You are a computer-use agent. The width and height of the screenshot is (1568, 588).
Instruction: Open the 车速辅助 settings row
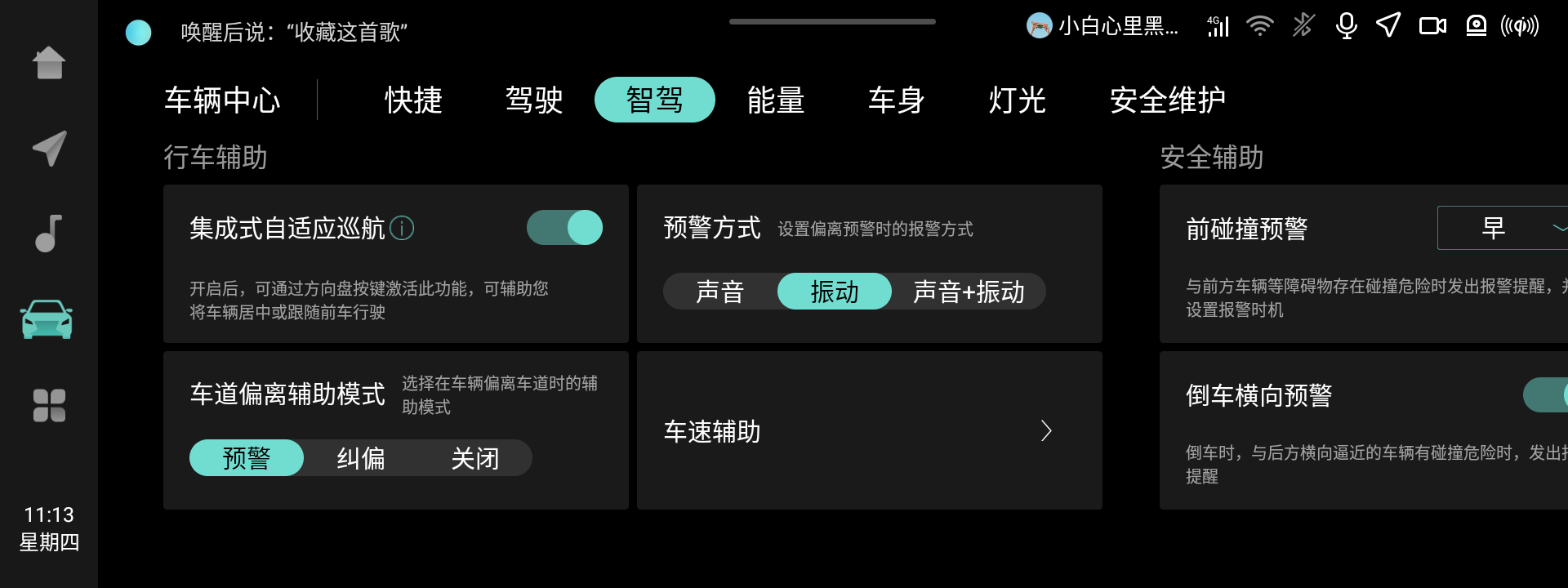(869, 430)
